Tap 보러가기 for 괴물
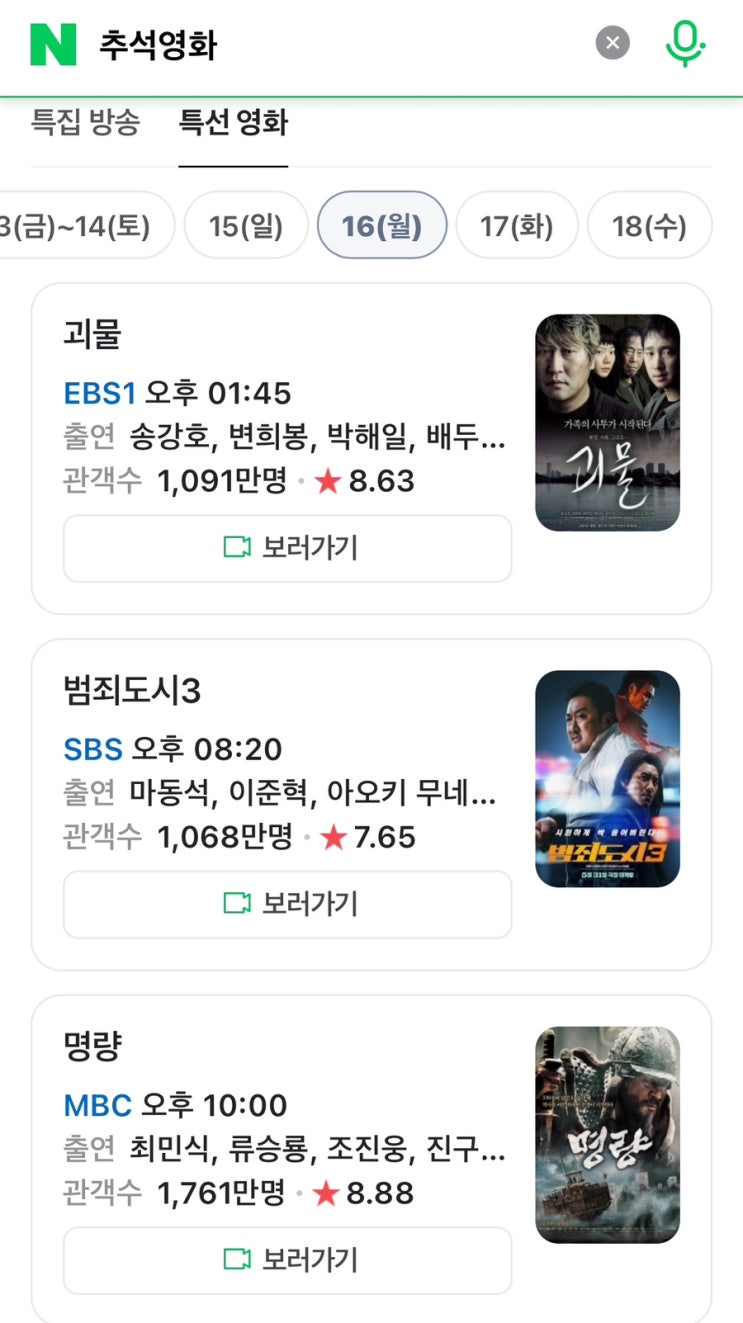Screen dimensions: 743x1323 (x=288, y=548)
